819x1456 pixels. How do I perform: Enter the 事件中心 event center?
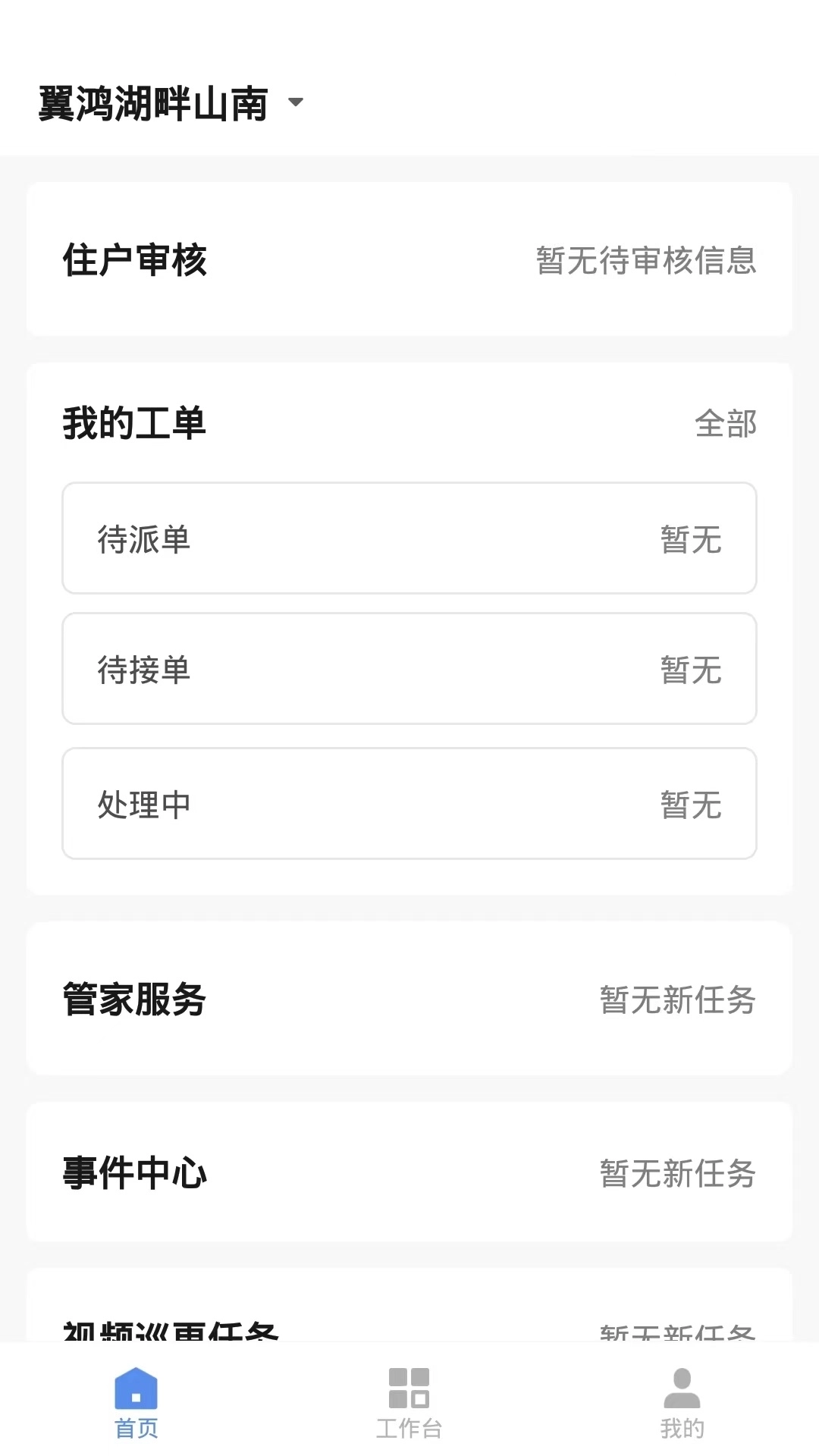pos(409,1172)
